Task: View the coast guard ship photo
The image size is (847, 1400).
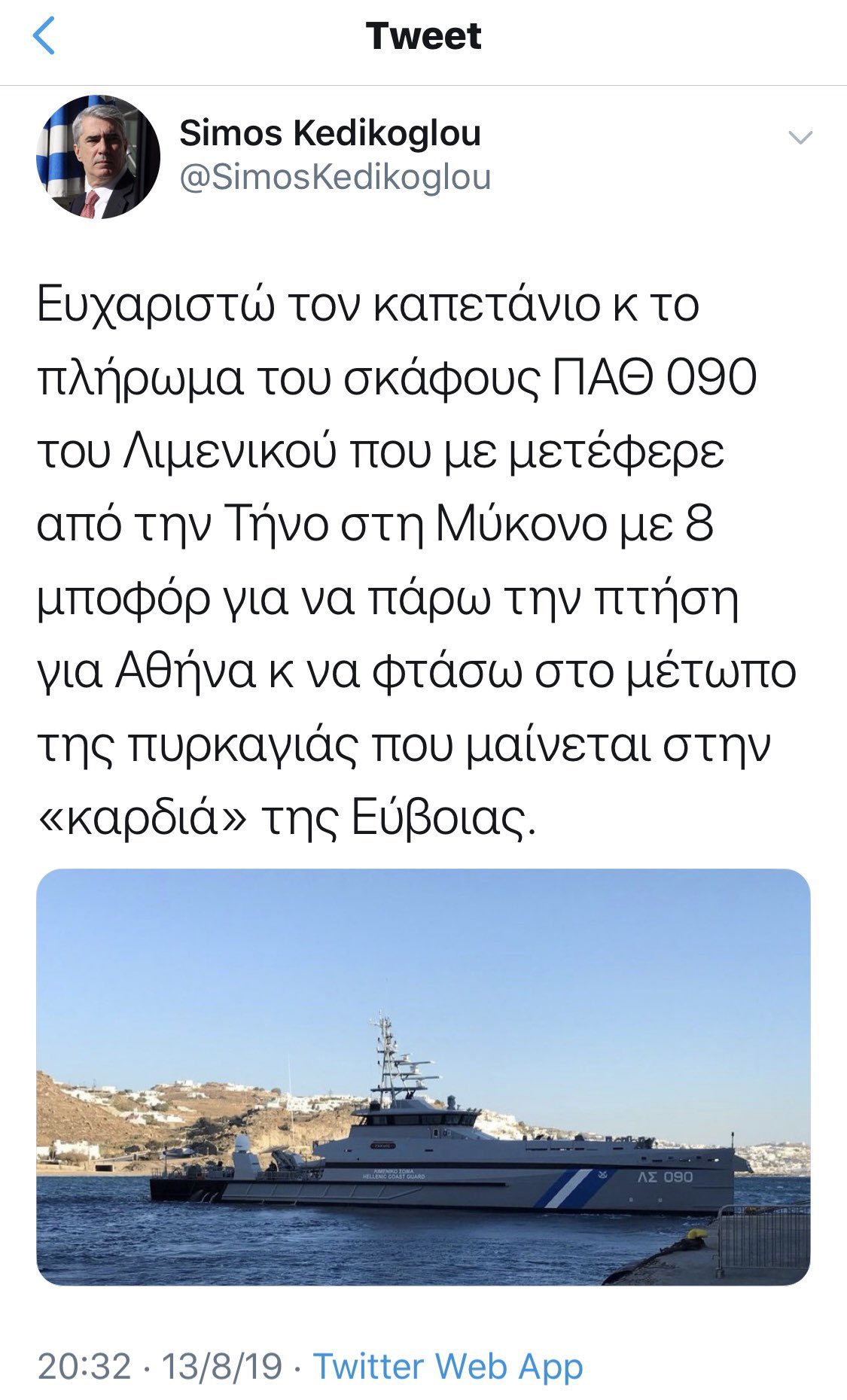Action: pos(423,1076)
